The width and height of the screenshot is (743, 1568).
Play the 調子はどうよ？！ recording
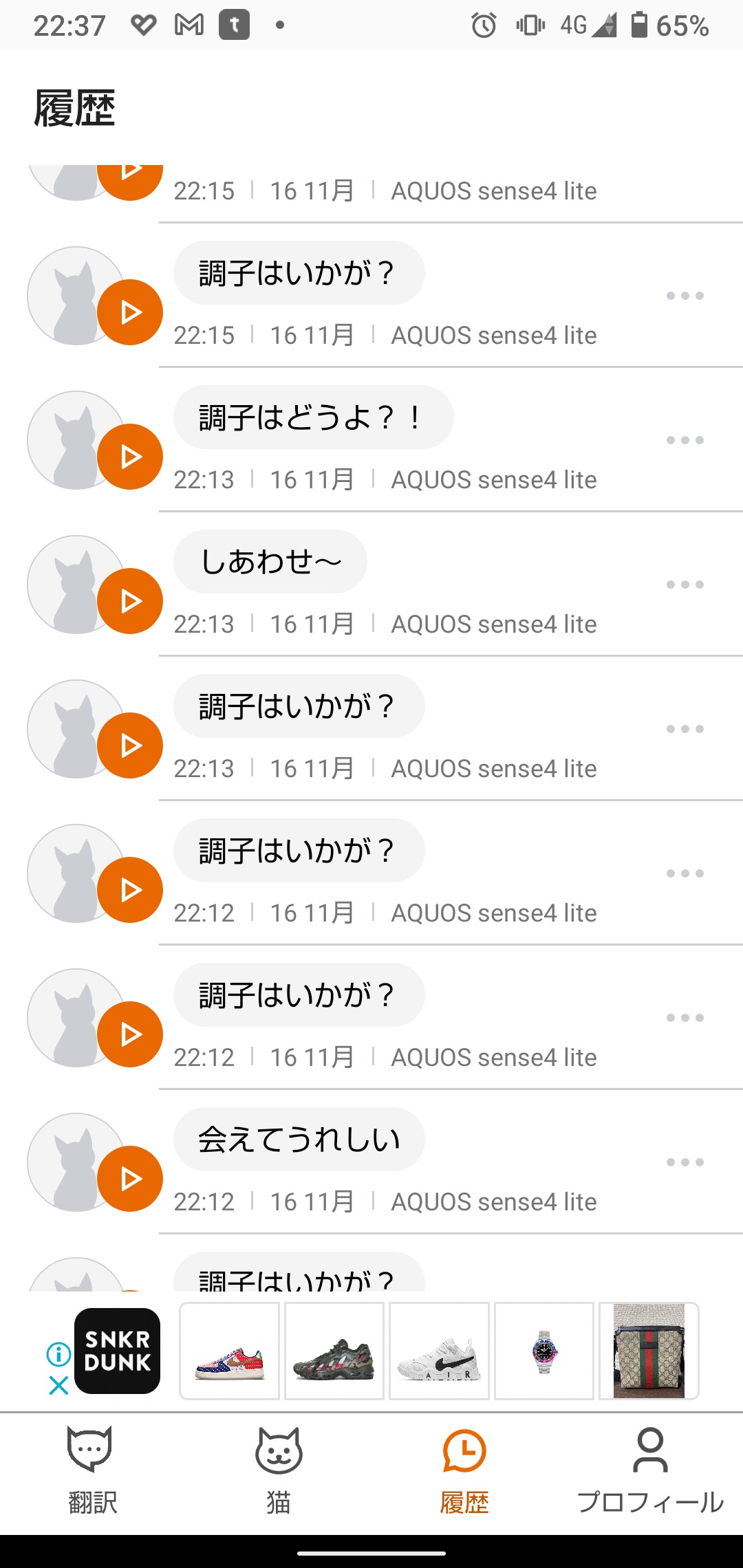[130, 457]
